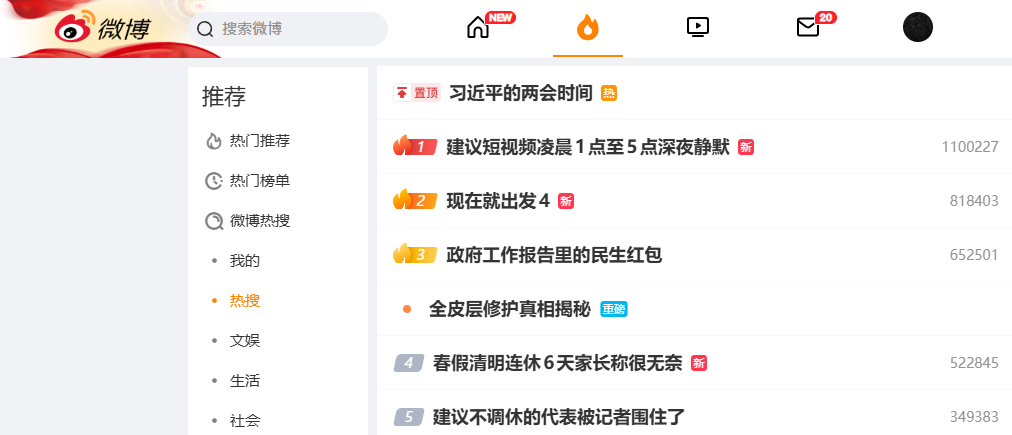
Task: Open the home tab marked NEW
Action: tap(478, 28)
